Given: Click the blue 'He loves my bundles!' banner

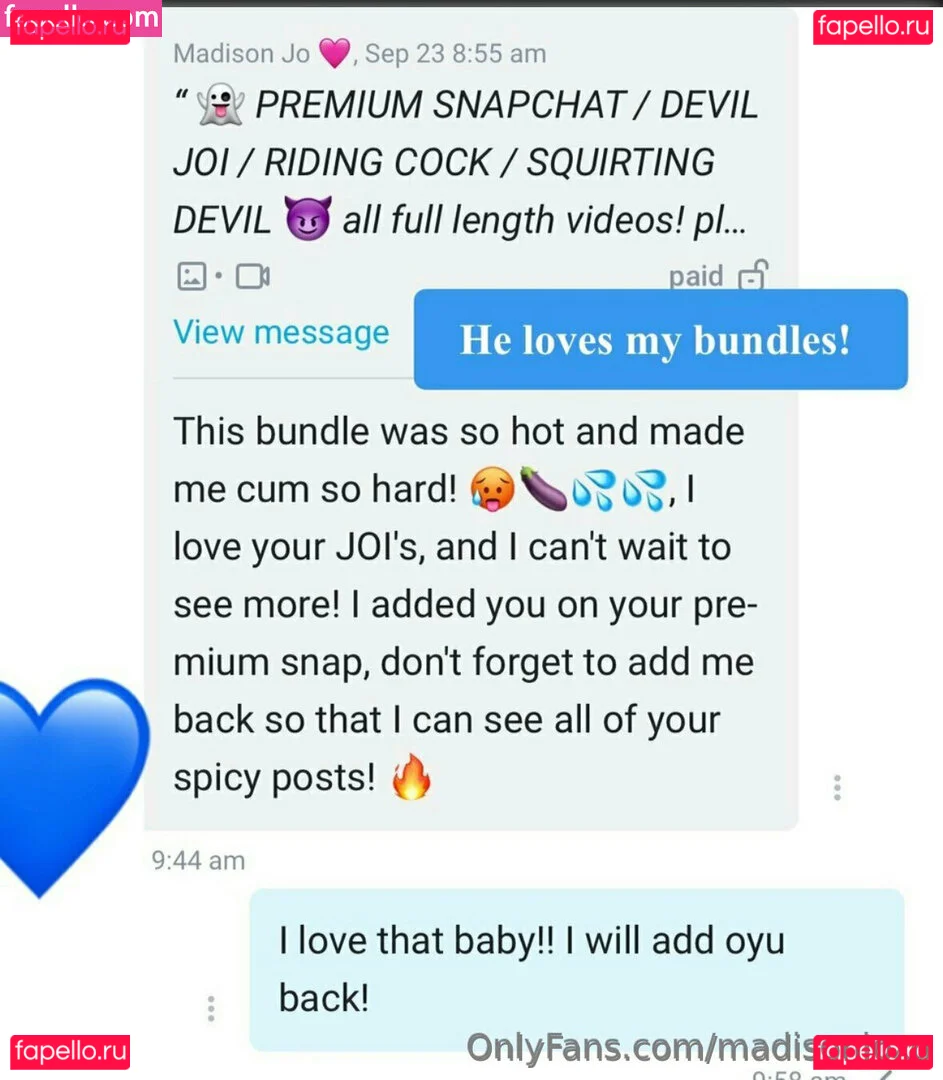Looking at the screenshot, I should [659, 339].
